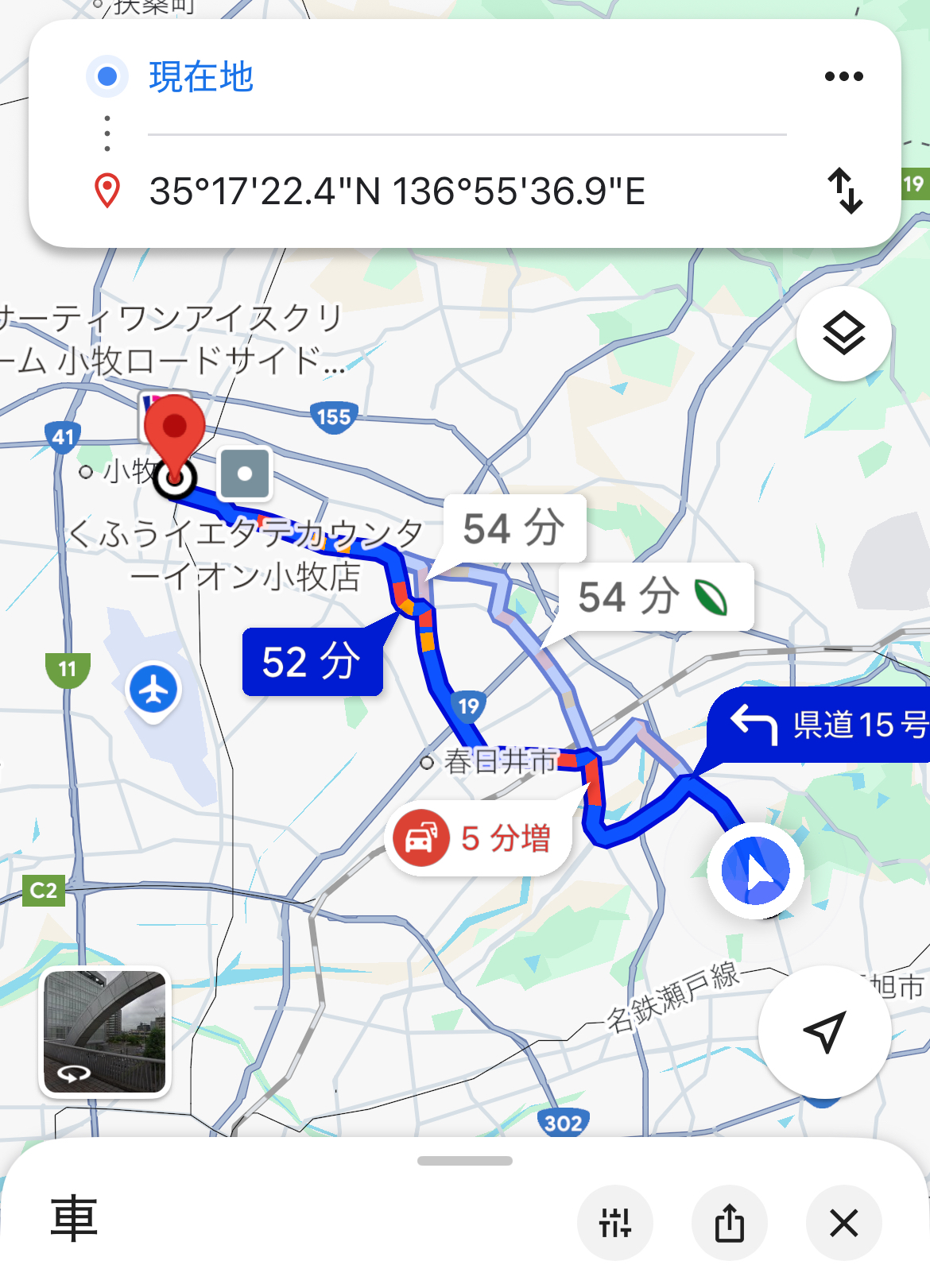Image resolution: width=930 pixels, height=1288 pixels.
Task: Select the 52 分 route
Action: click(312, 661)
